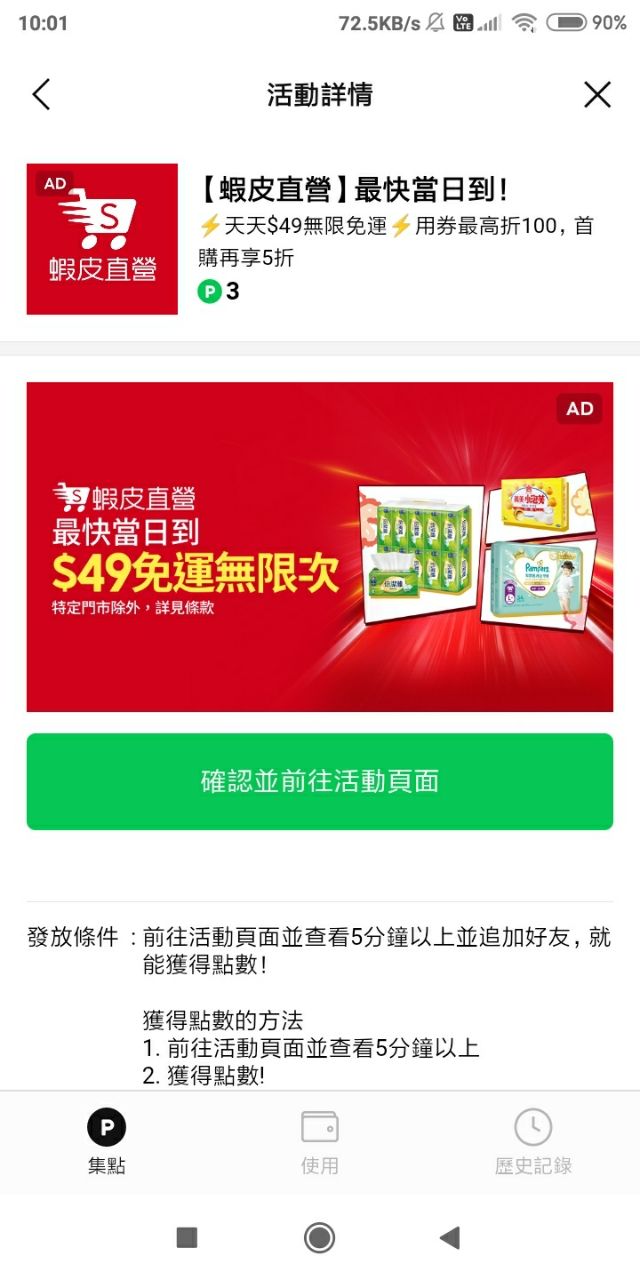Open the 歷史記錄 tab
This screenshot has height=1280, width=640.
point(533,1141)
